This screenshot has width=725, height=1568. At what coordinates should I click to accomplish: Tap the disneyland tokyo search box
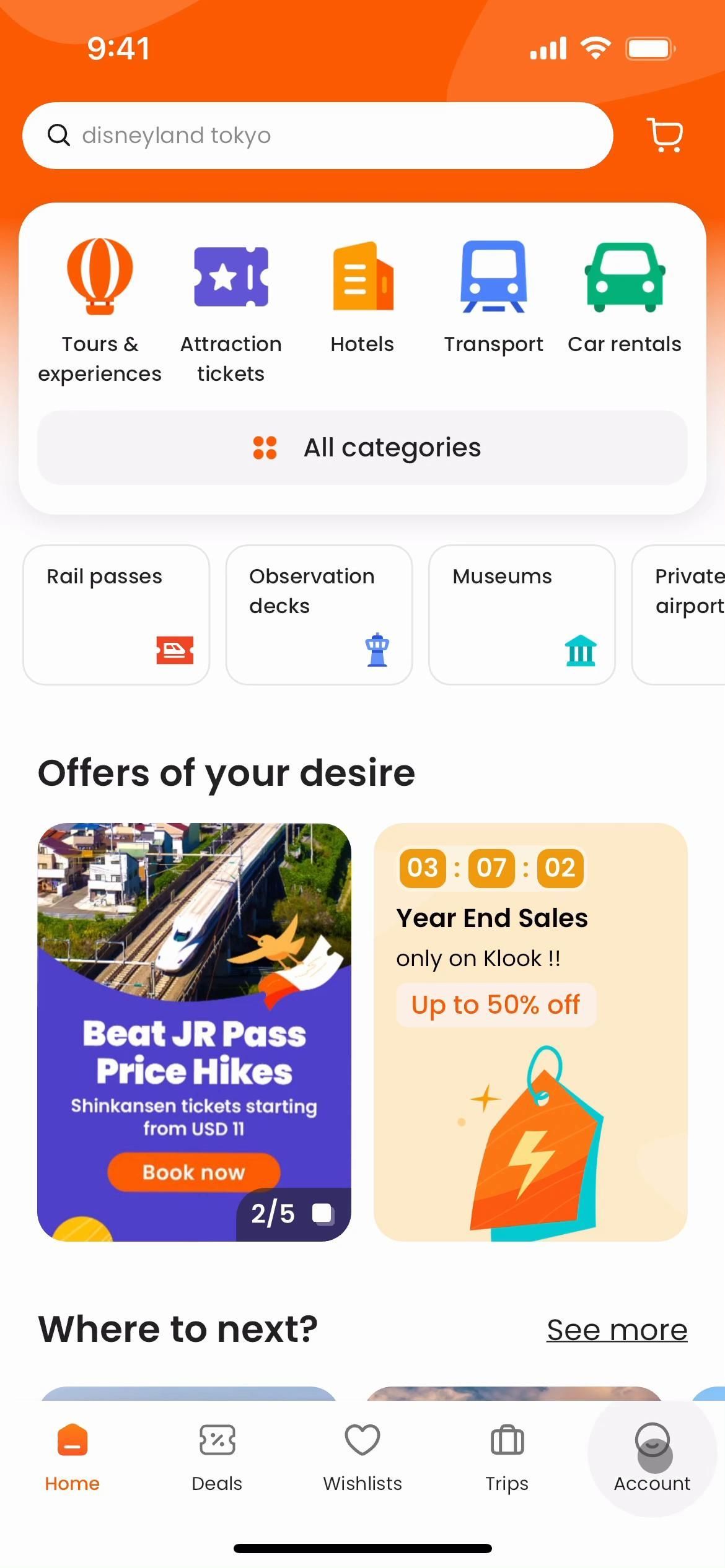tap(317, 135)
